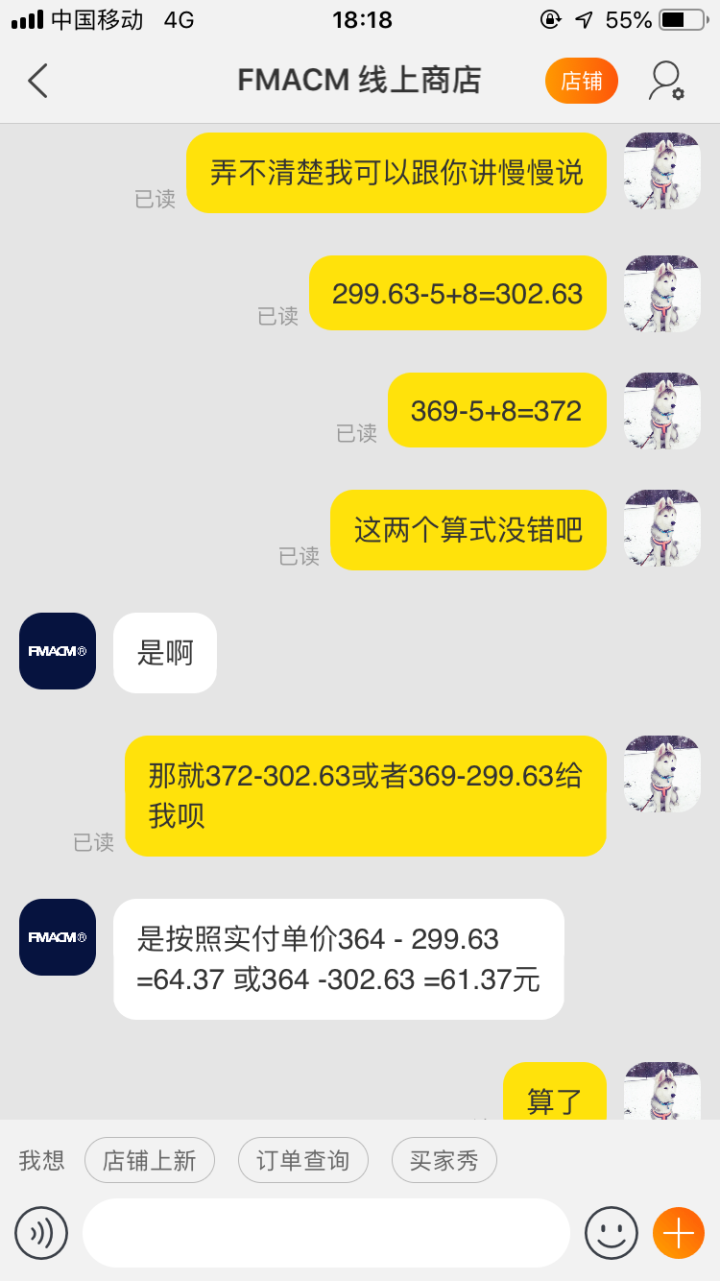The width and height of the screenshot is (720, 1281).
Task: Switch to voice input
Action: point(41,1233)
